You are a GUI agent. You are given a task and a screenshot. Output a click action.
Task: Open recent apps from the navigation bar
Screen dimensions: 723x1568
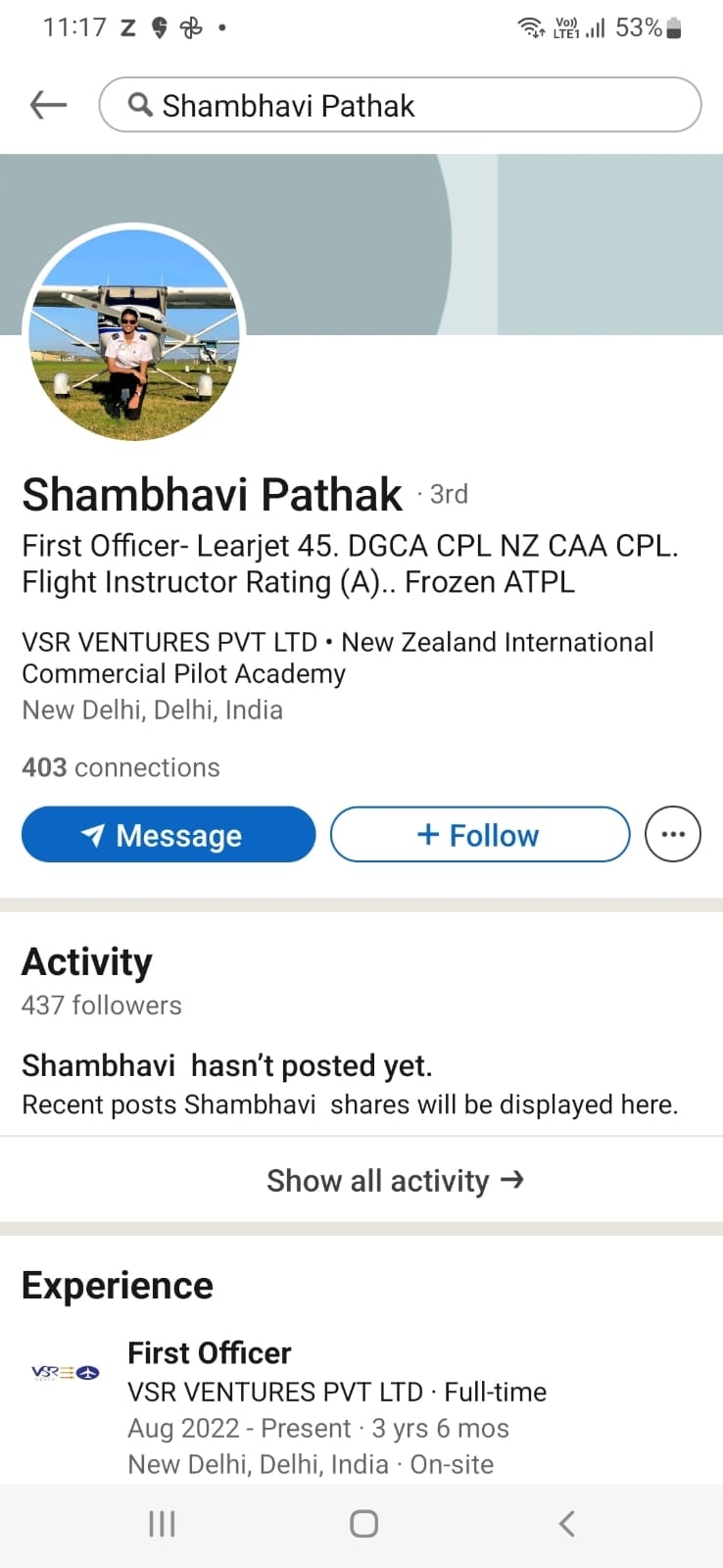[162, 1524]
